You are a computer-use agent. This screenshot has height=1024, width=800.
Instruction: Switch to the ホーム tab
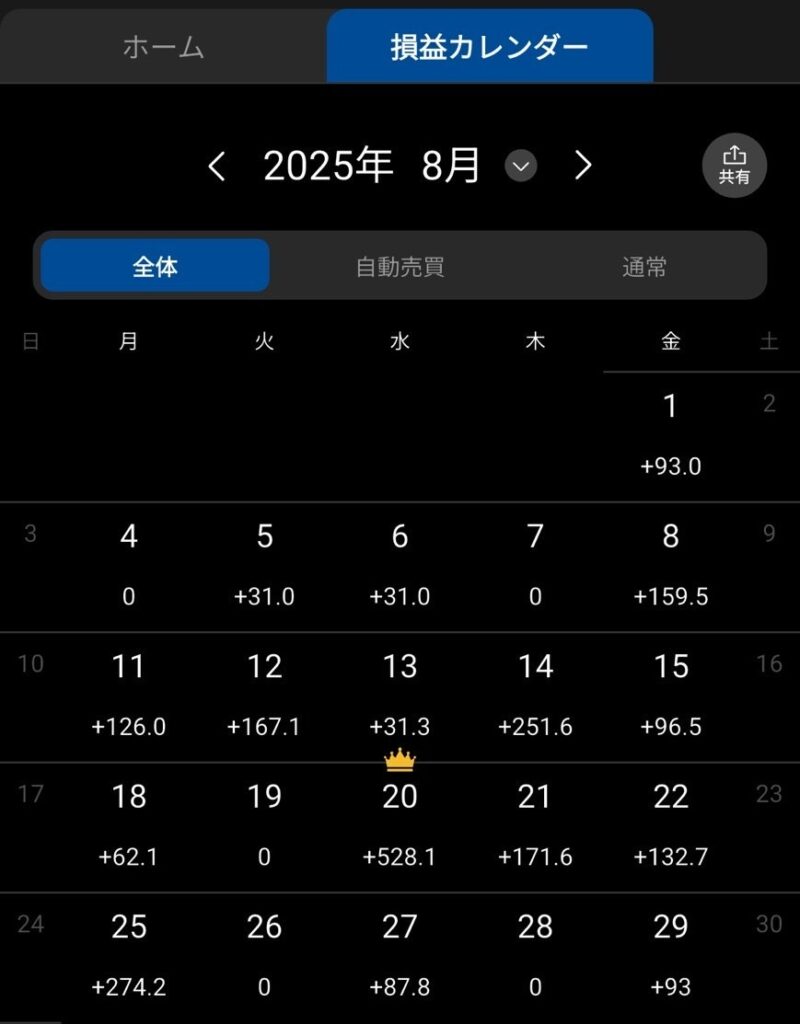(x=163, y=47)
